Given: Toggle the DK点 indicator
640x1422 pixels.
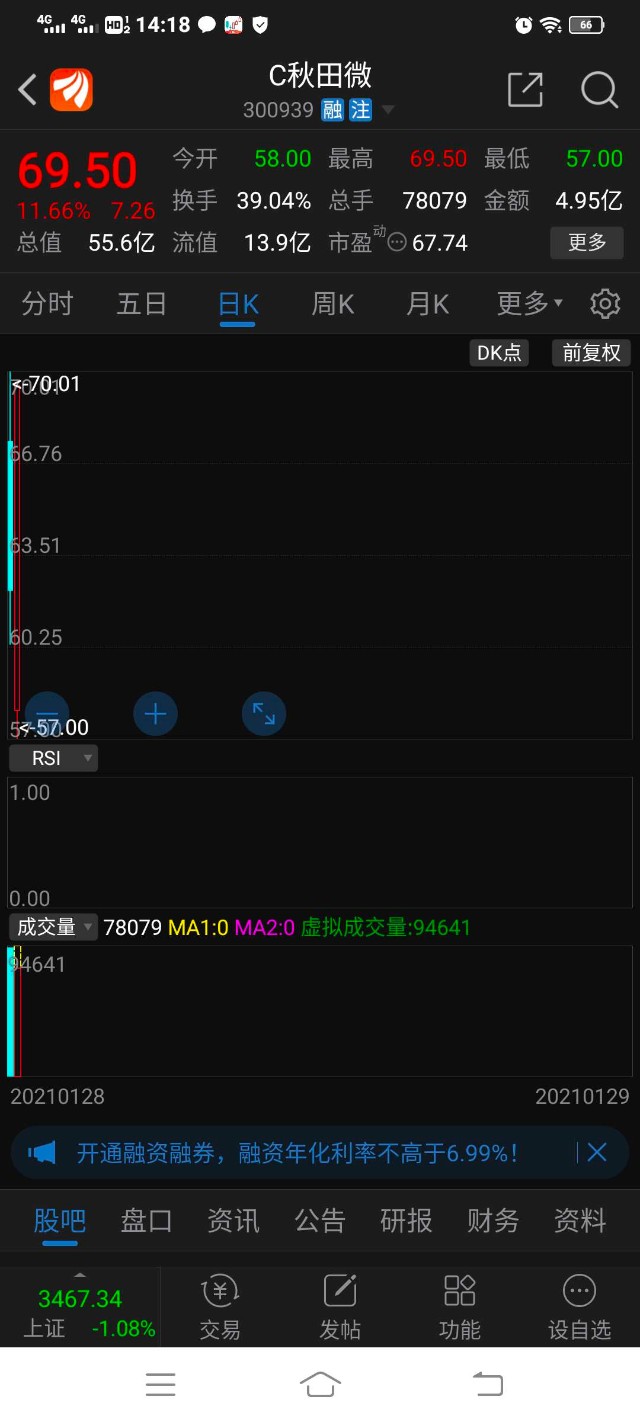Looking at the screenshot, I should (x=499, y=353).
